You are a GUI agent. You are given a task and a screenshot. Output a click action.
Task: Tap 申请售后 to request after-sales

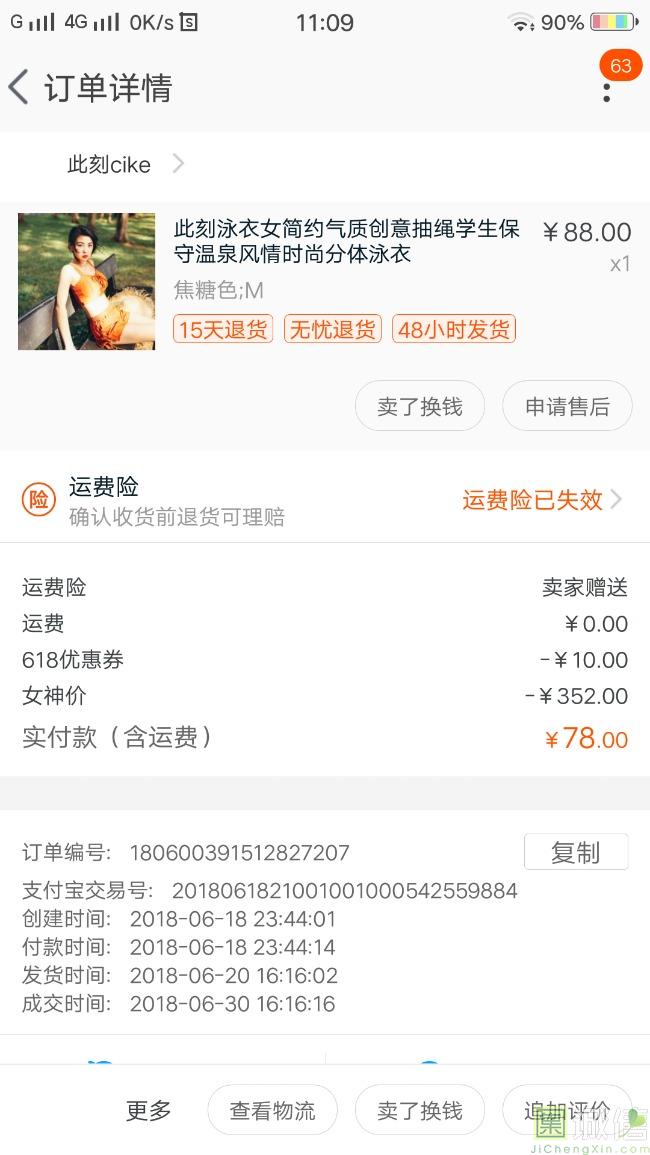(567, 406)
